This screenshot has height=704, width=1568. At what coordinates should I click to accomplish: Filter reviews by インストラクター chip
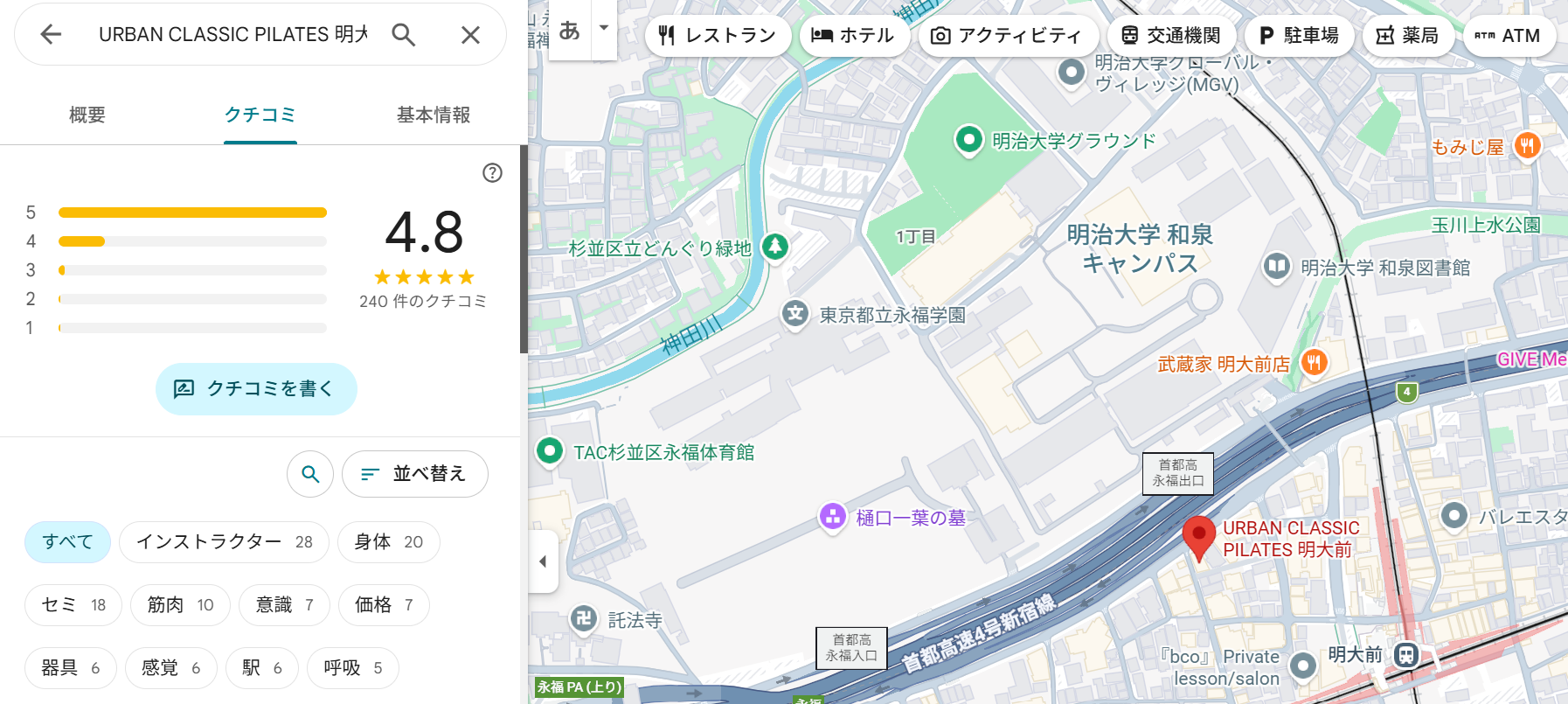(x=224, y=542)
